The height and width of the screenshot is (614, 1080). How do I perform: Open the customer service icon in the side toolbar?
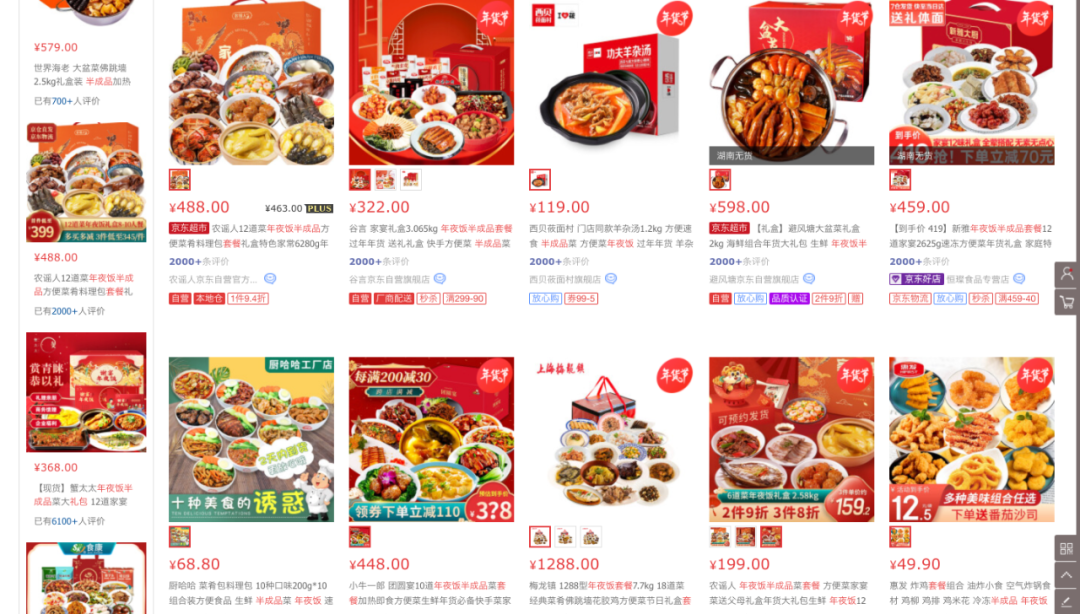pyautogui.click(x=1067, y=274)
